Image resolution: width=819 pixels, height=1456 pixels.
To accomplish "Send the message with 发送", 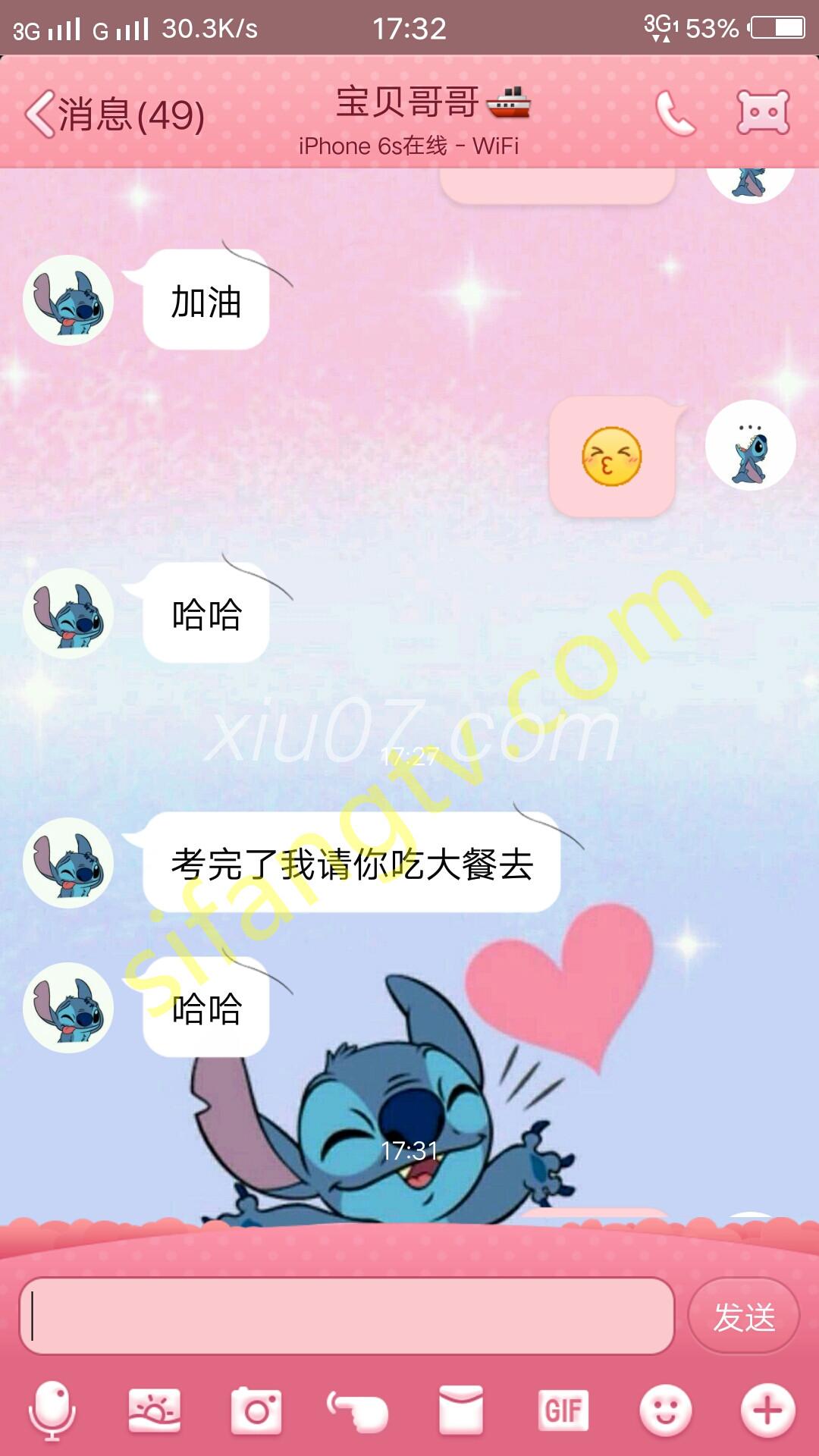I will pyautogui.click(x=743, y=1316).
